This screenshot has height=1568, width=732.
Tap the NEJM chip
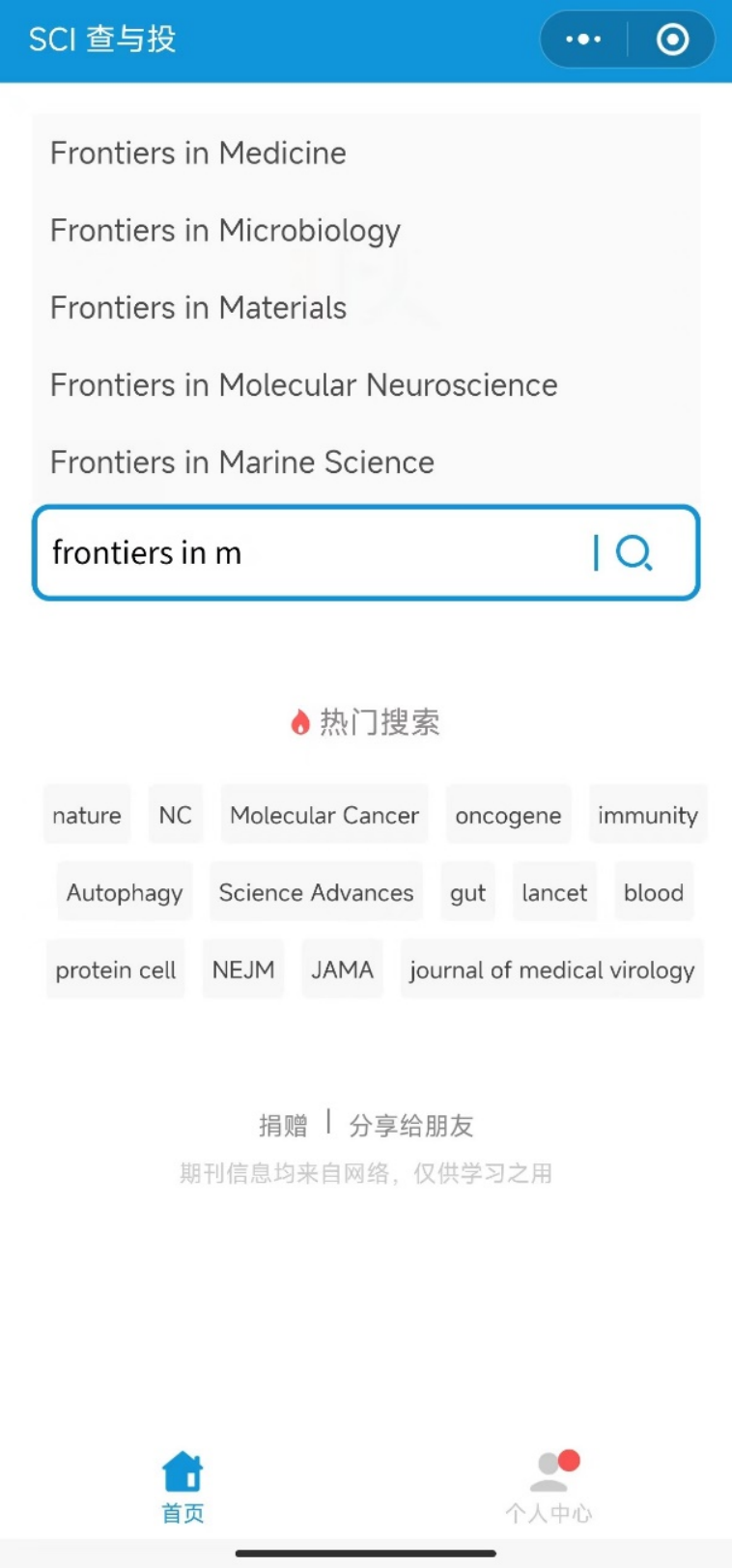(243, 969)
